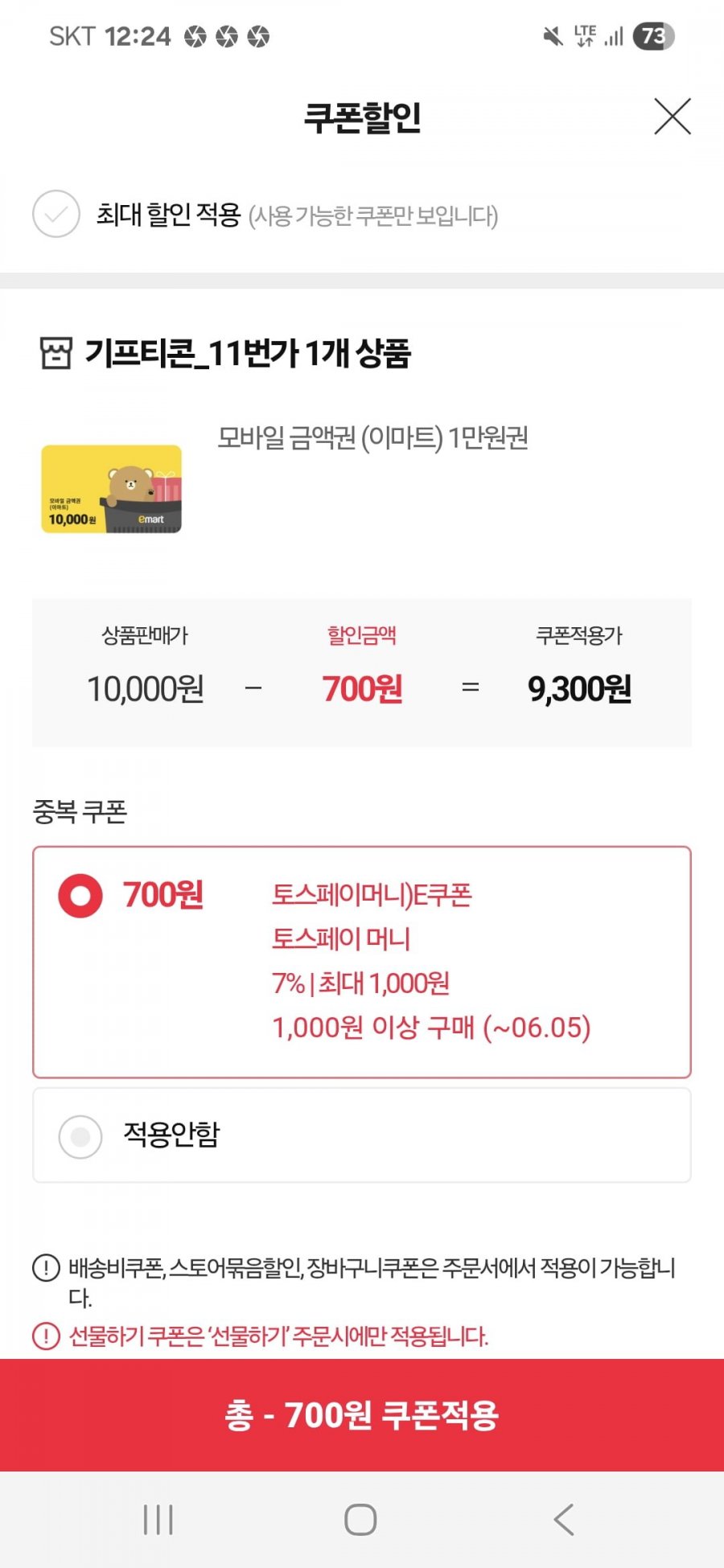724x1568 pixels.
Task: Go back with the system back button
Action: click(564, 1520)
